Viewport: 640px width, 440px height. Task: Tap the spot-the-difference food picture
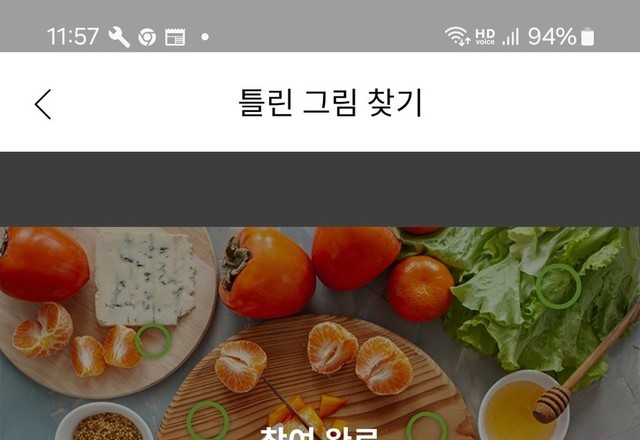coord(320,330)
